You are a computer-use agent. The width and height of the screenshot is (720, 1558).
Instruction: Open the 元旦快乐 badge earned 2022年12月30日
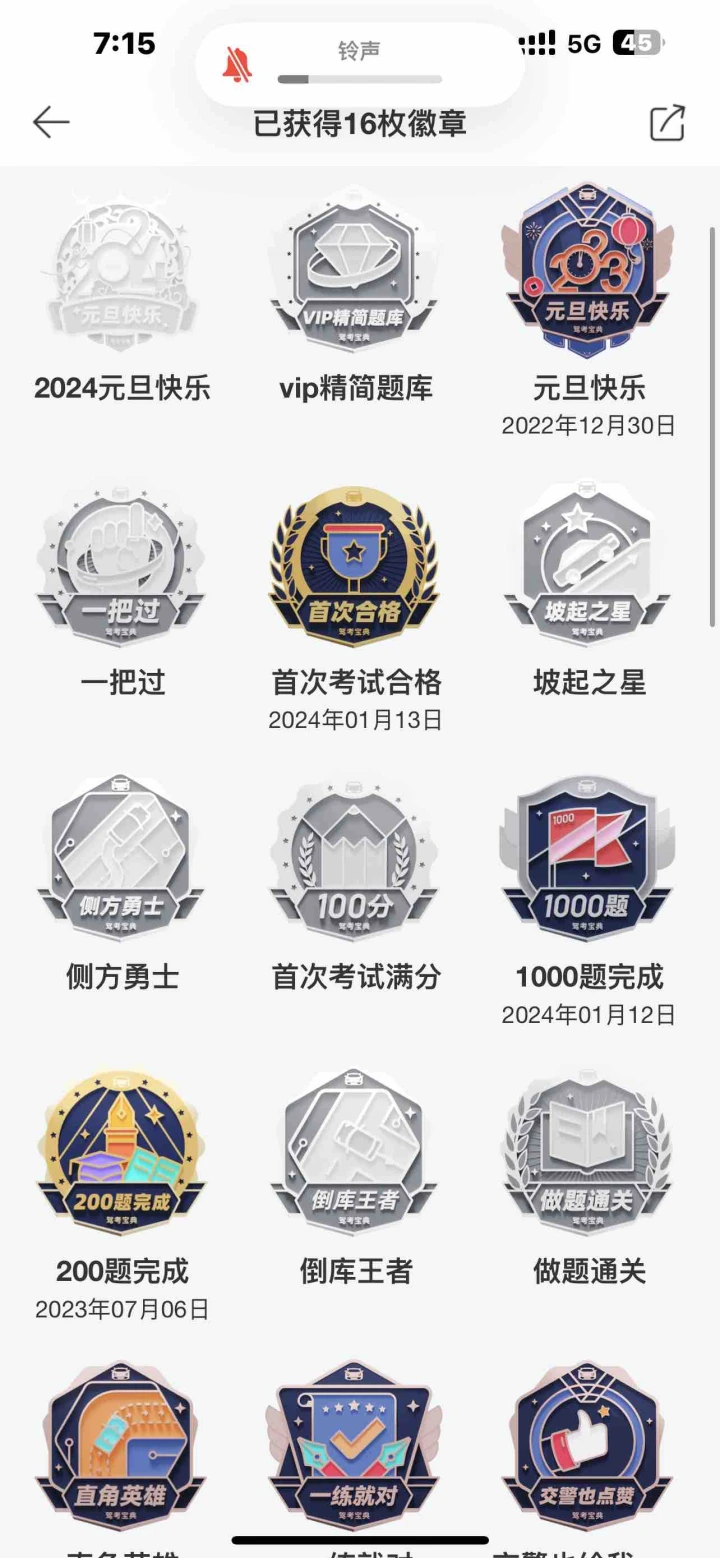588,270
